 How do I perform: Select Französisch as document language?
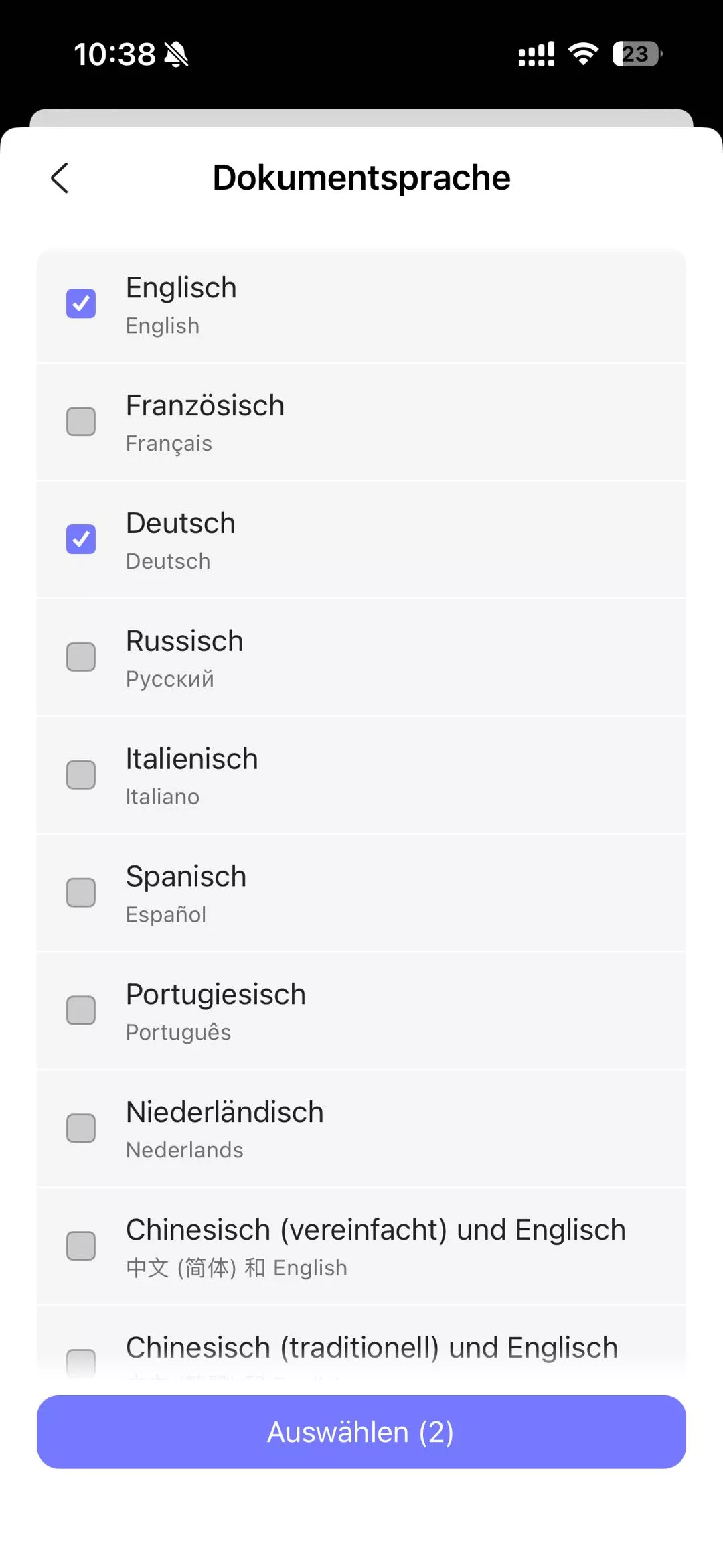pos(81,422)
